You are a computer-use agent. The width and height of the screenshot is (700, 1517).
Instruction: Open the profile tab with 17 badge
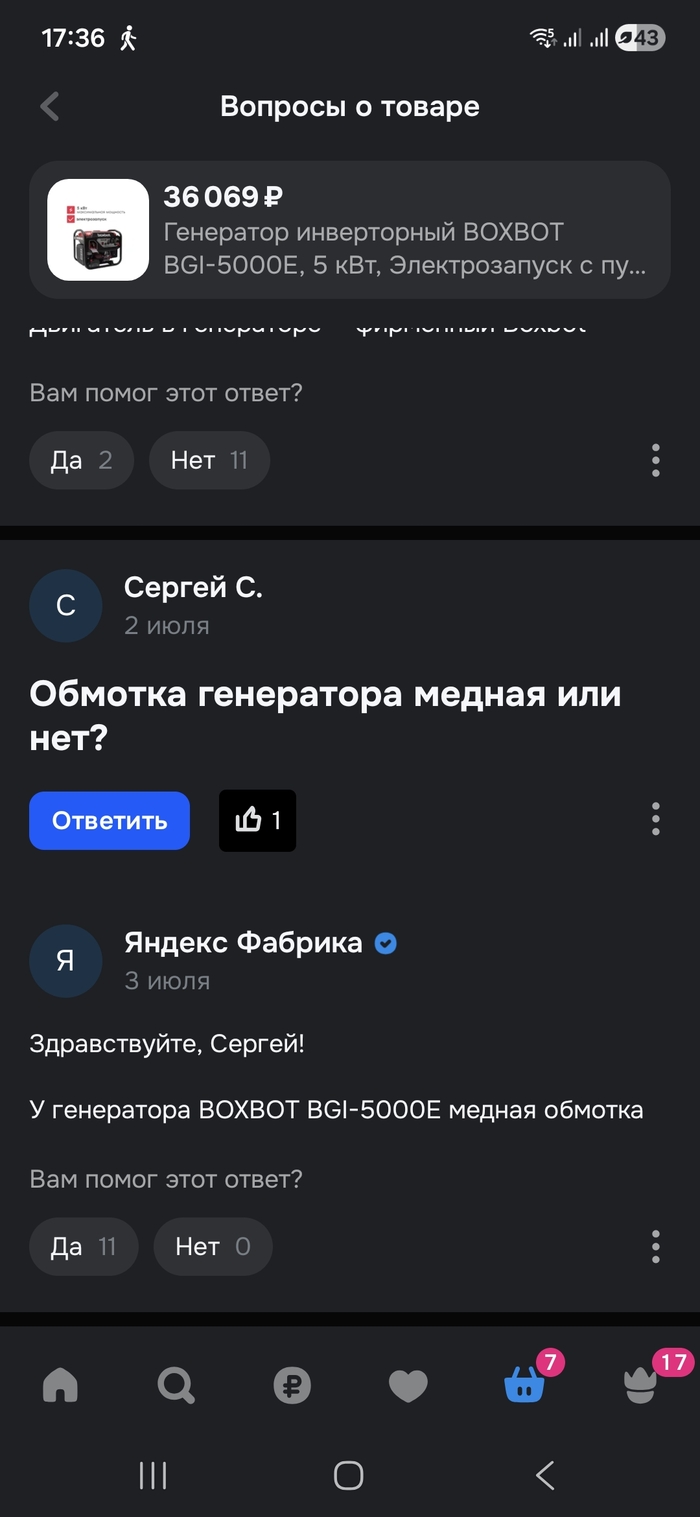pos(640,1385)
